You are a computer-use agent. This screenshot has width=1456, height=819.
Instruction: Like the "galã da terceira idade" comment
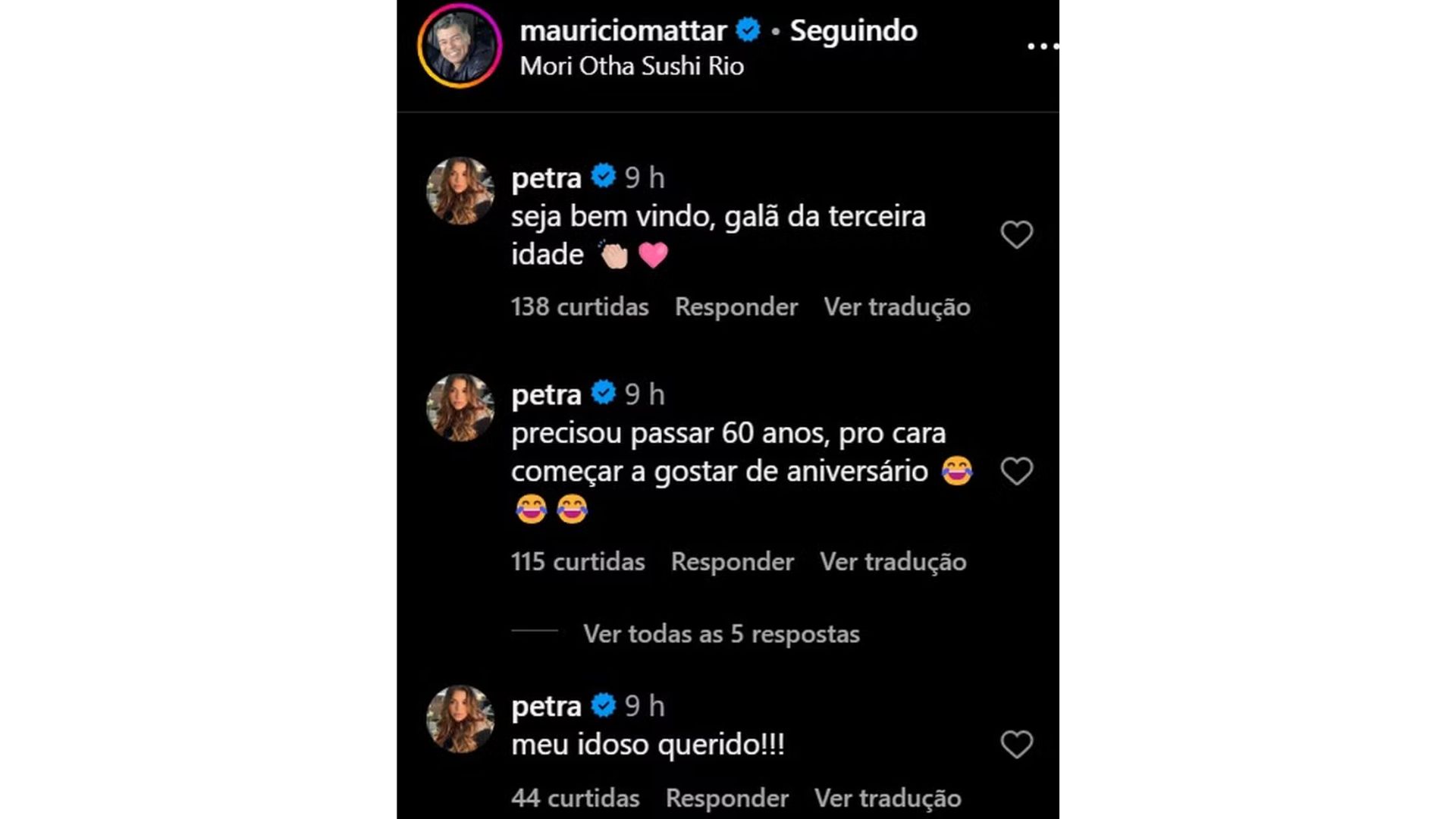(x=1016, y=235)
